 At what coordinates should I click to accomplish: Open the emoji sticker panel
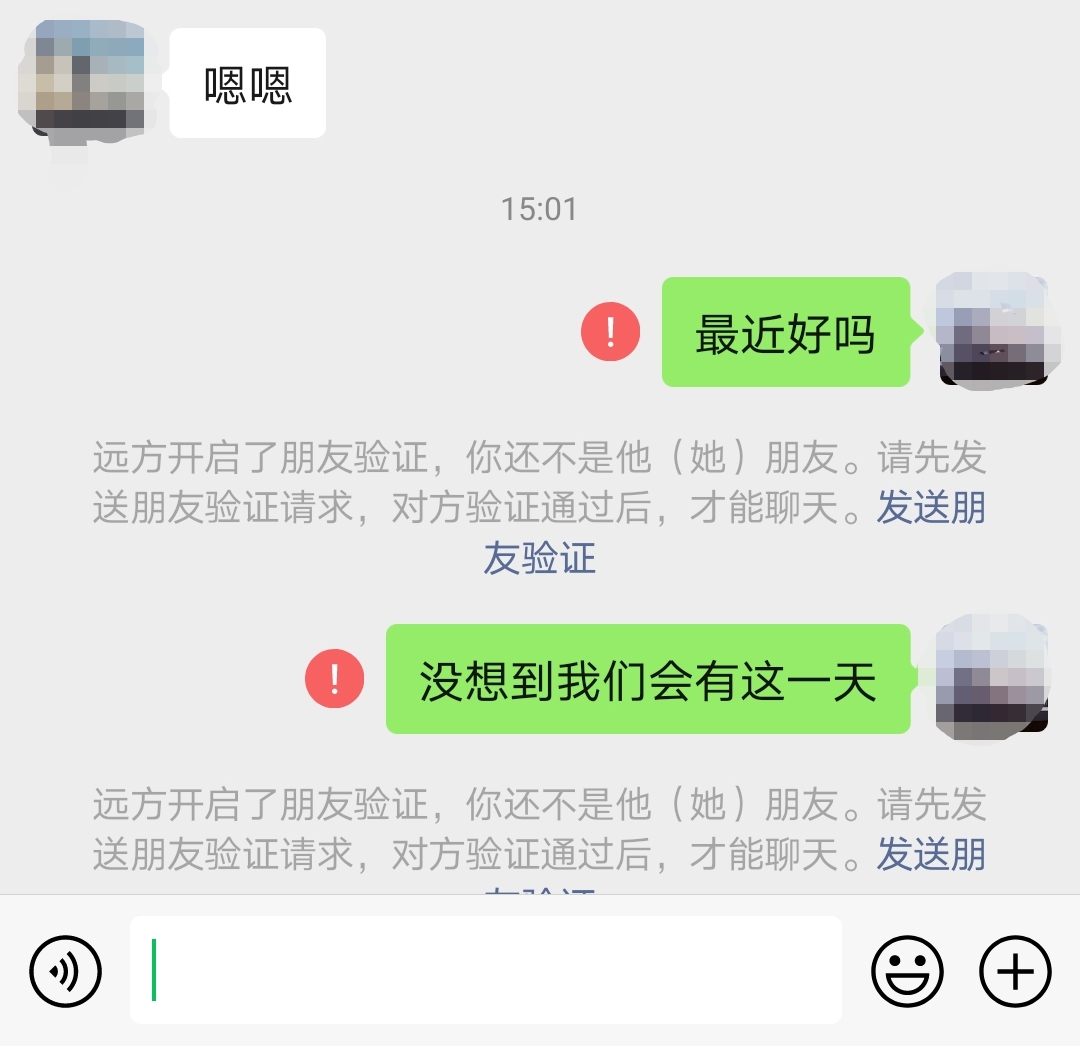pos(907,970)
